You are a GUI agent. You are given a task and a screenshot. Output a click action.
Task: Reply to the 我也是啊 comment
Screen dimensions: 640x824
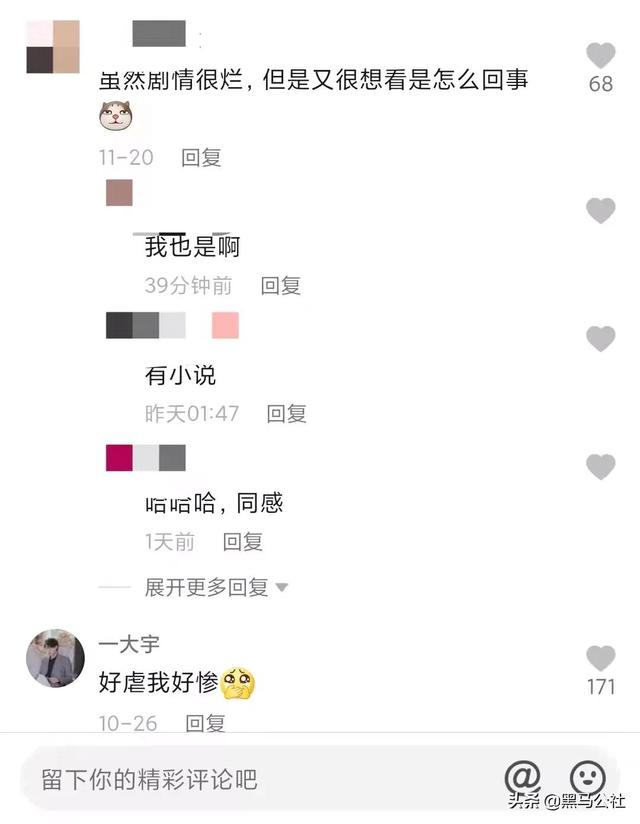coord(281,285)
